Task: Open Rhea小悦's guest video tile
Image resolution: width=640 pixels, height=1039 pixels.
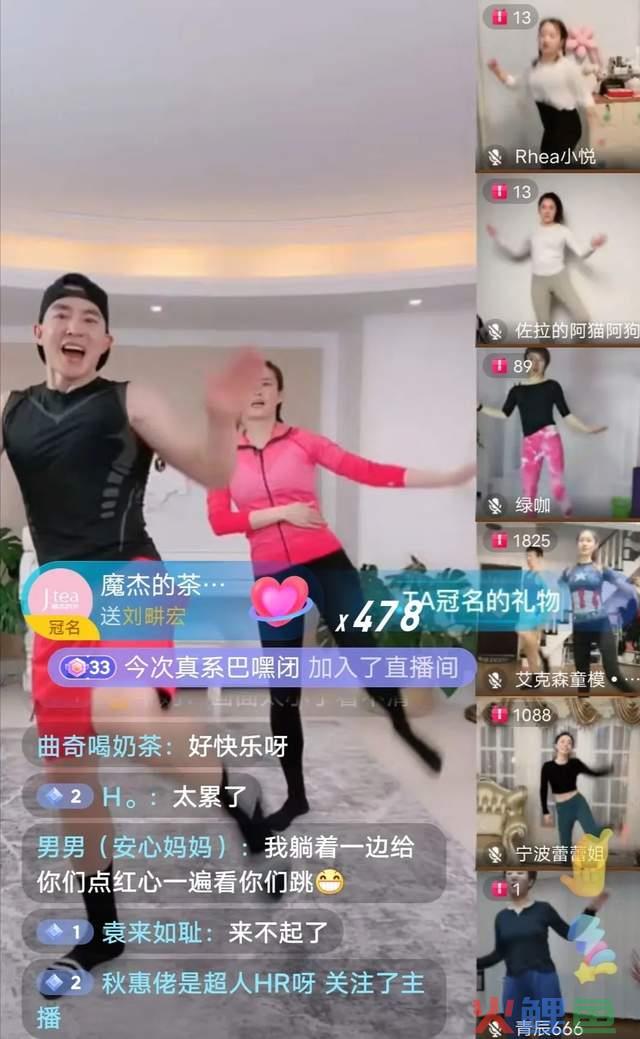Action: (x=558, y=86)
